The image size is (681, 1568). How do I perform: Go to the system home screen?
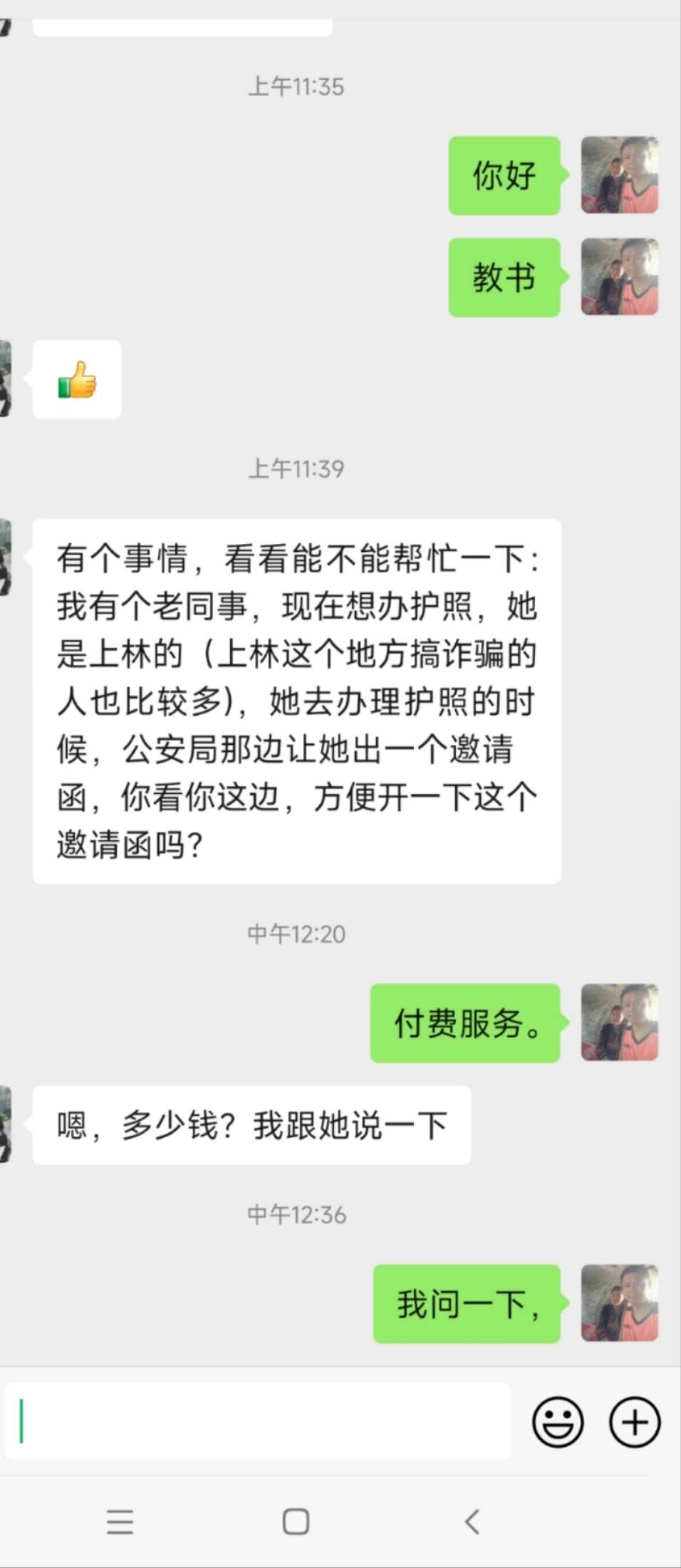point(296,1522)
